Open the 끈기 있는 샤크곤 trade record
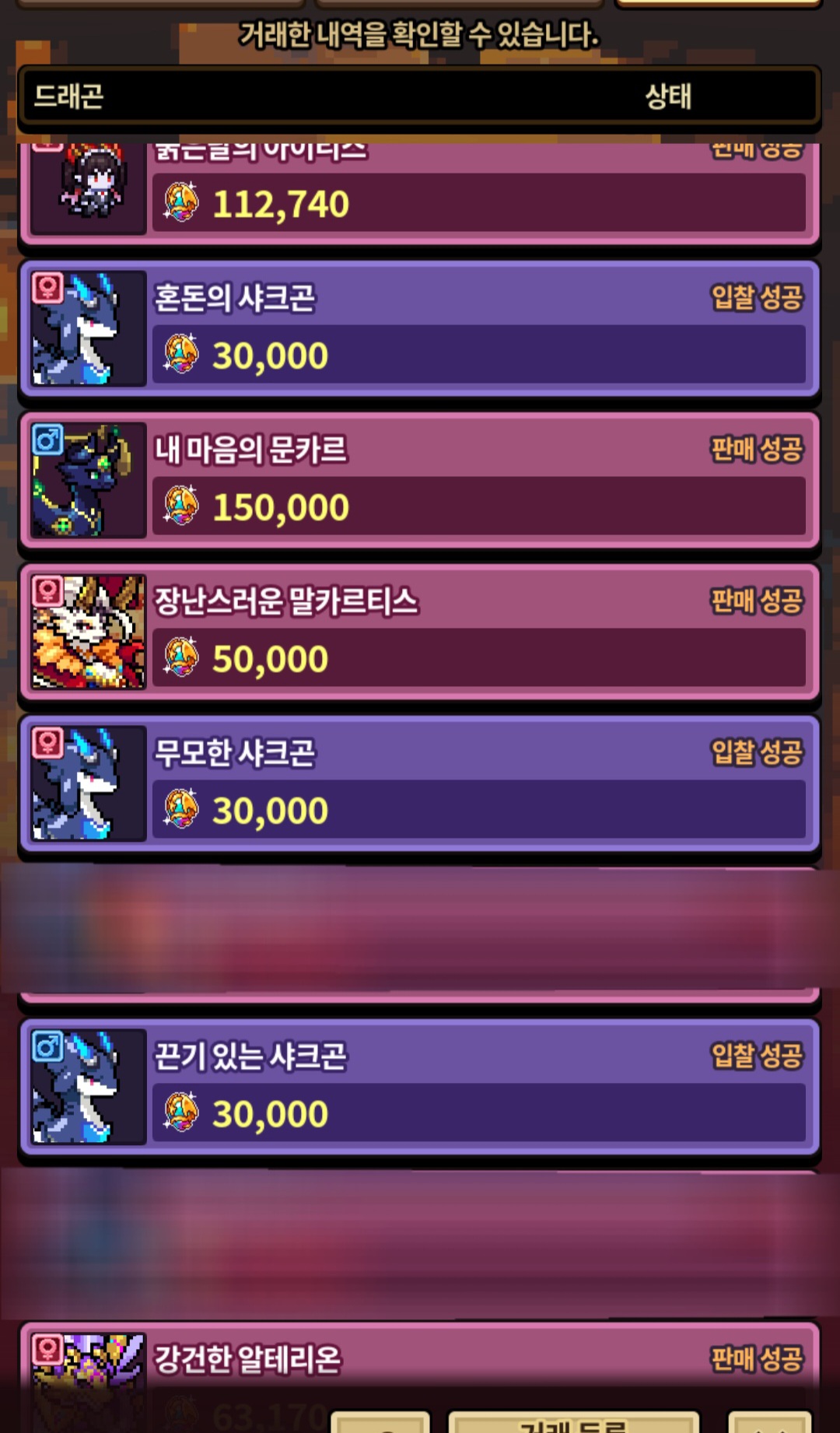The image size is (840, 1433). pos(420,1087)
